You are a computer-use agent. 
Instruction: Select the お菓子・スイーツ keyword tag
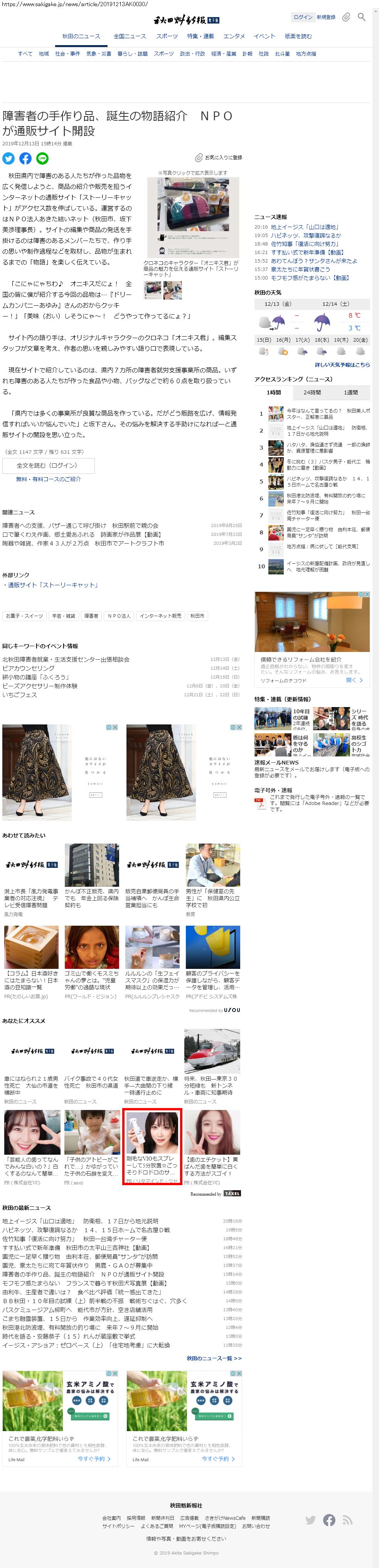coord(25,616)
